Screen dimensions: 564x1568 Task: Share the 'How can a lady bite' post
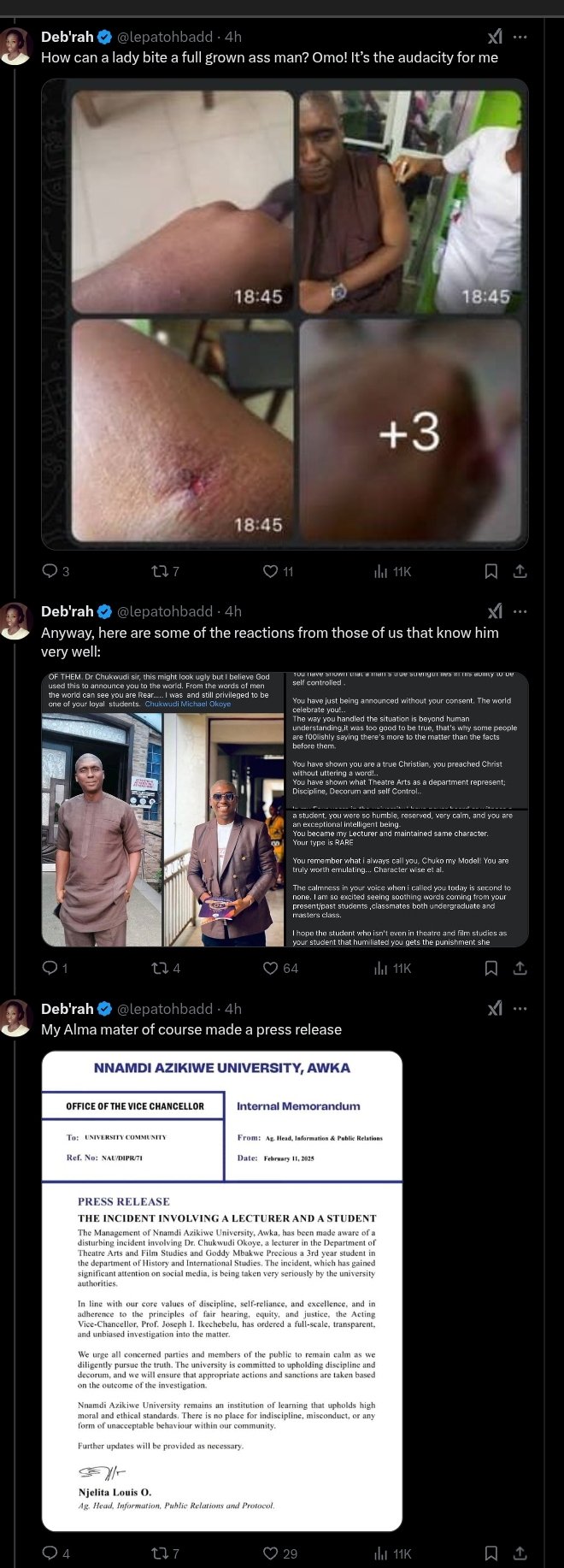520,571
